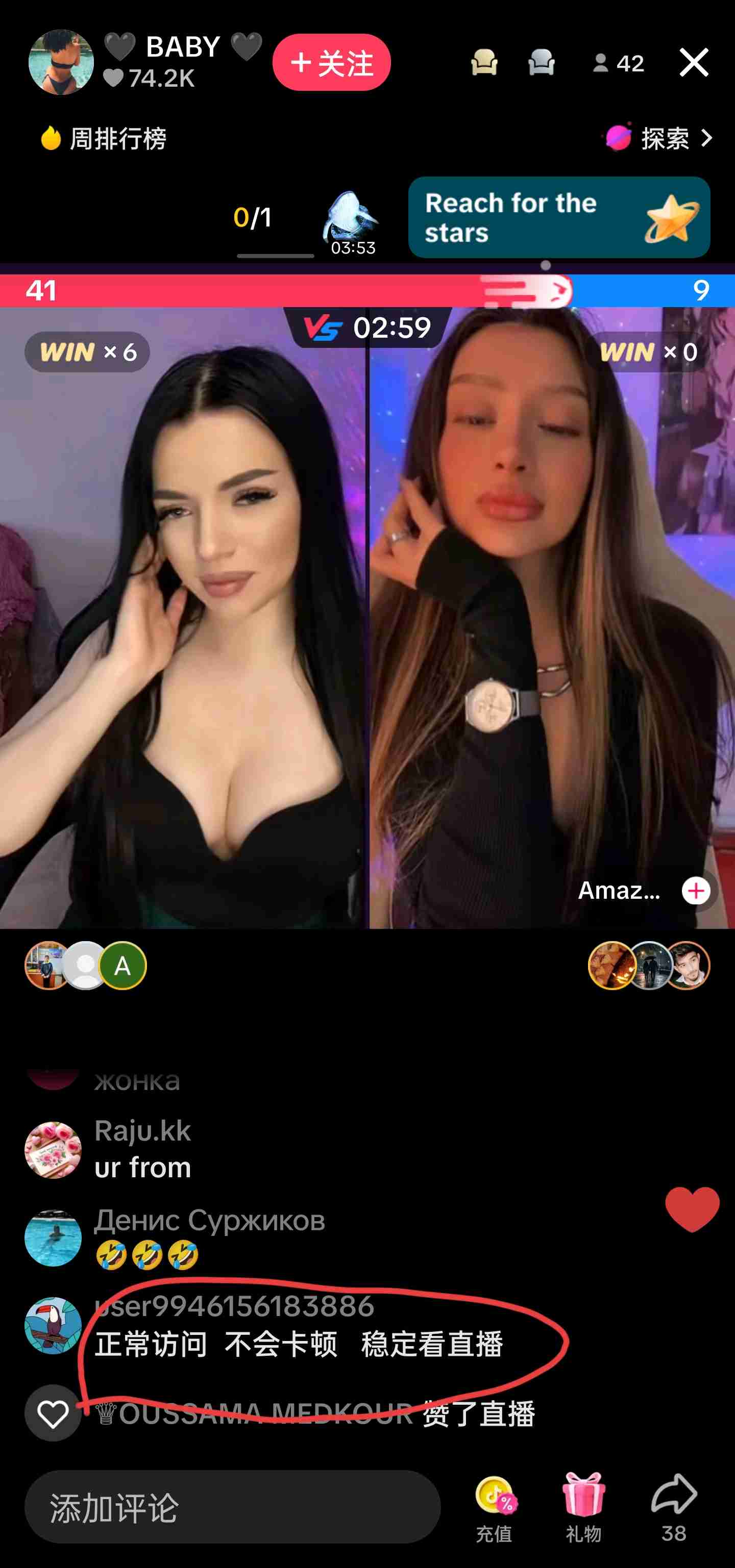This screenshot has height=1568, width=735.
Task: Open the Reach for the stars banner
Action: 558,217
